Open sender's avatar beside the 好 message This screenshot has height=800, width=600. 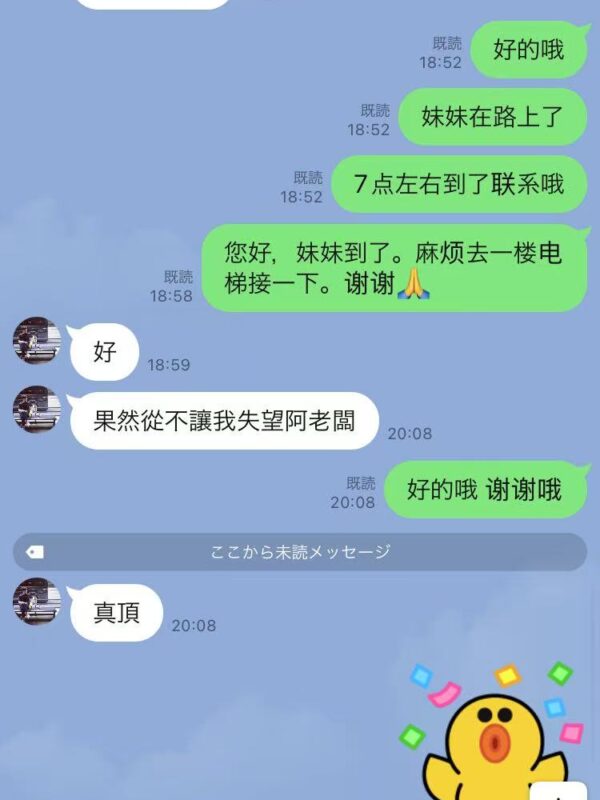pyautogui.click(x=37, y=341)
